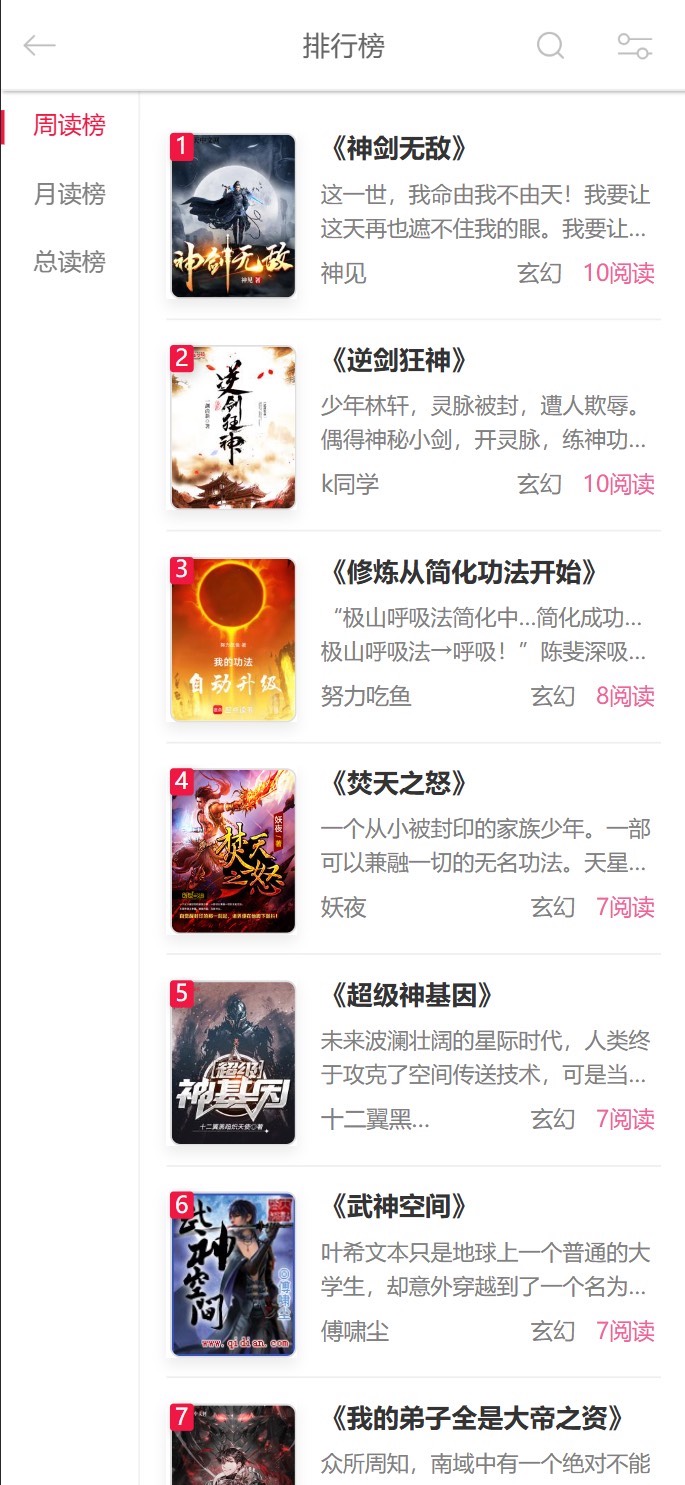Switch to the 月读榜 tab

point(69,194)
